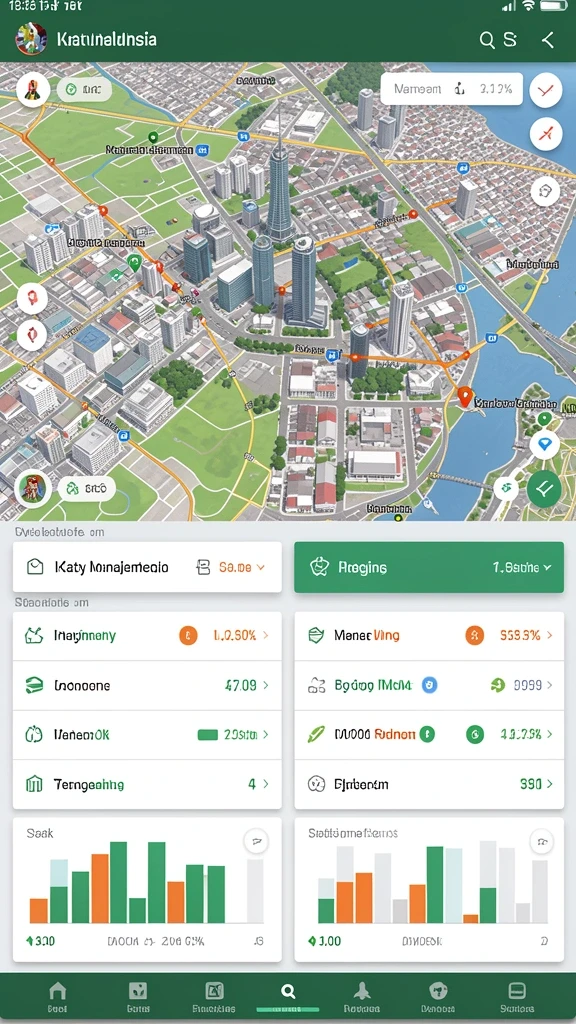Tap the back arrow in the top bar

pos(547,40)
